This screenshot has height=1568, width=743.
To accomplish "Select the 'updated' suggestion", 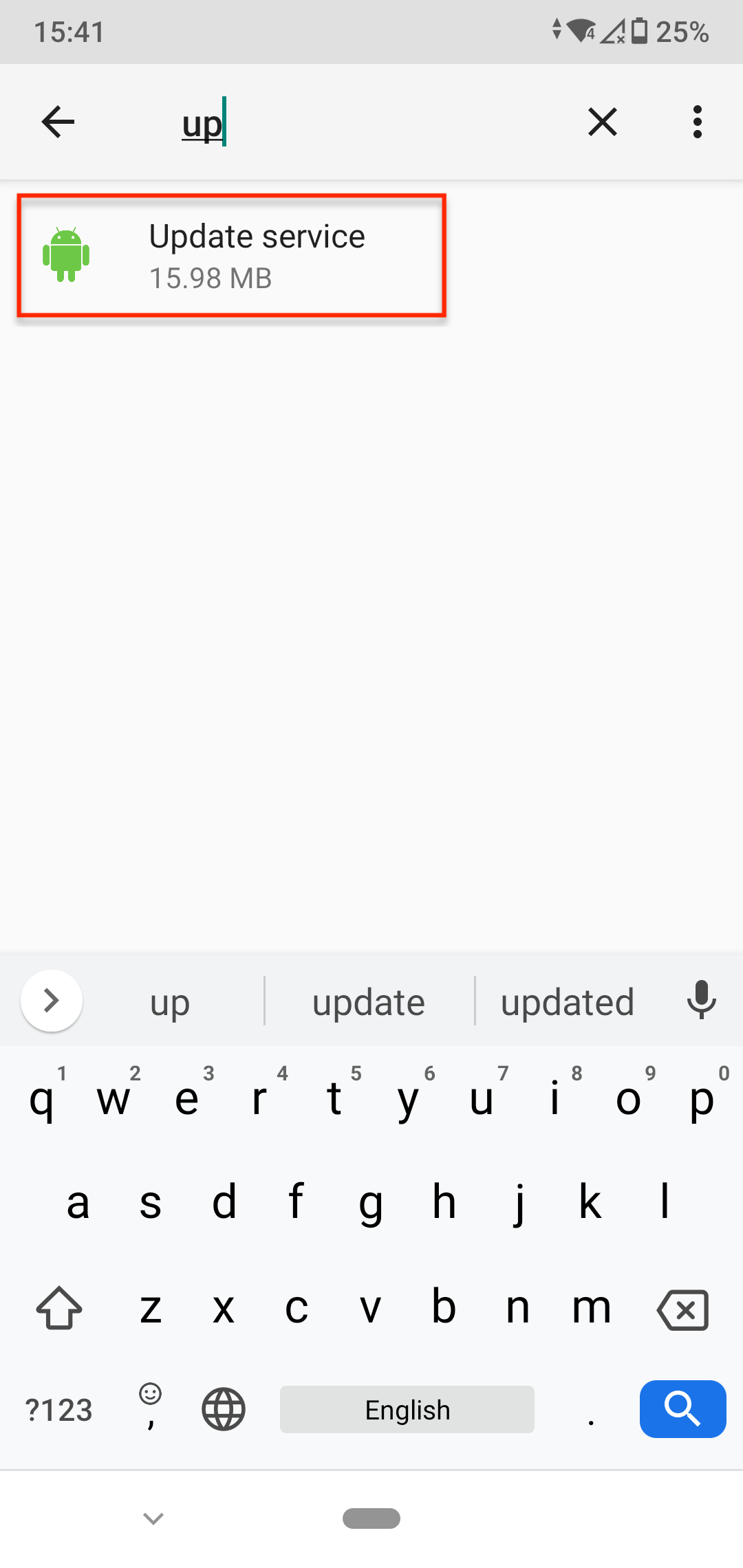I will tap(568, 1001).
